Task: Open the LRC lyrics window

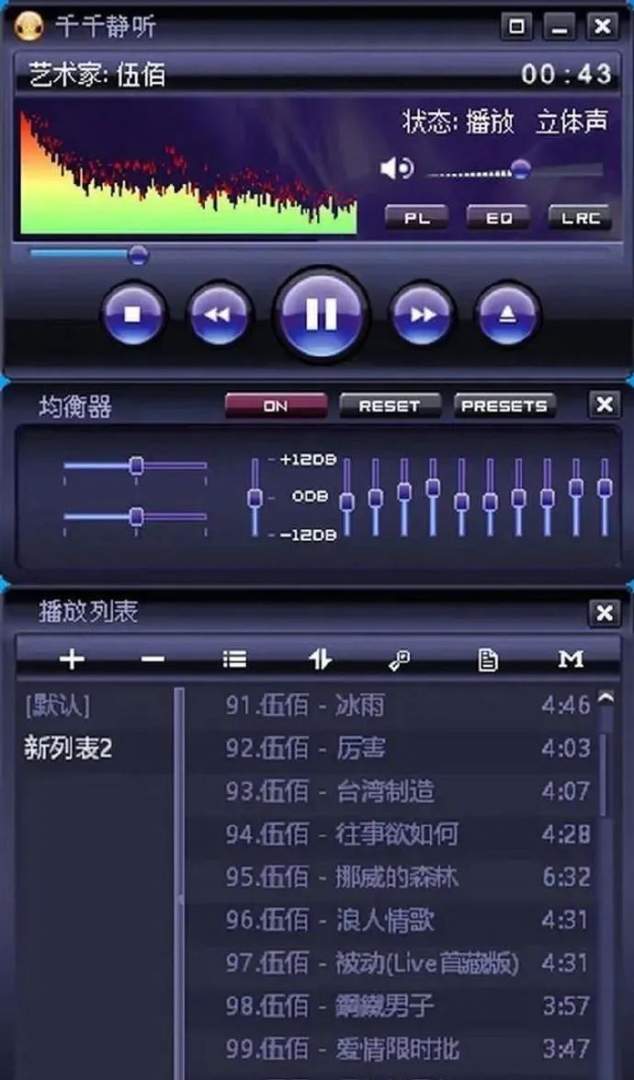Action: coord(580,218)
